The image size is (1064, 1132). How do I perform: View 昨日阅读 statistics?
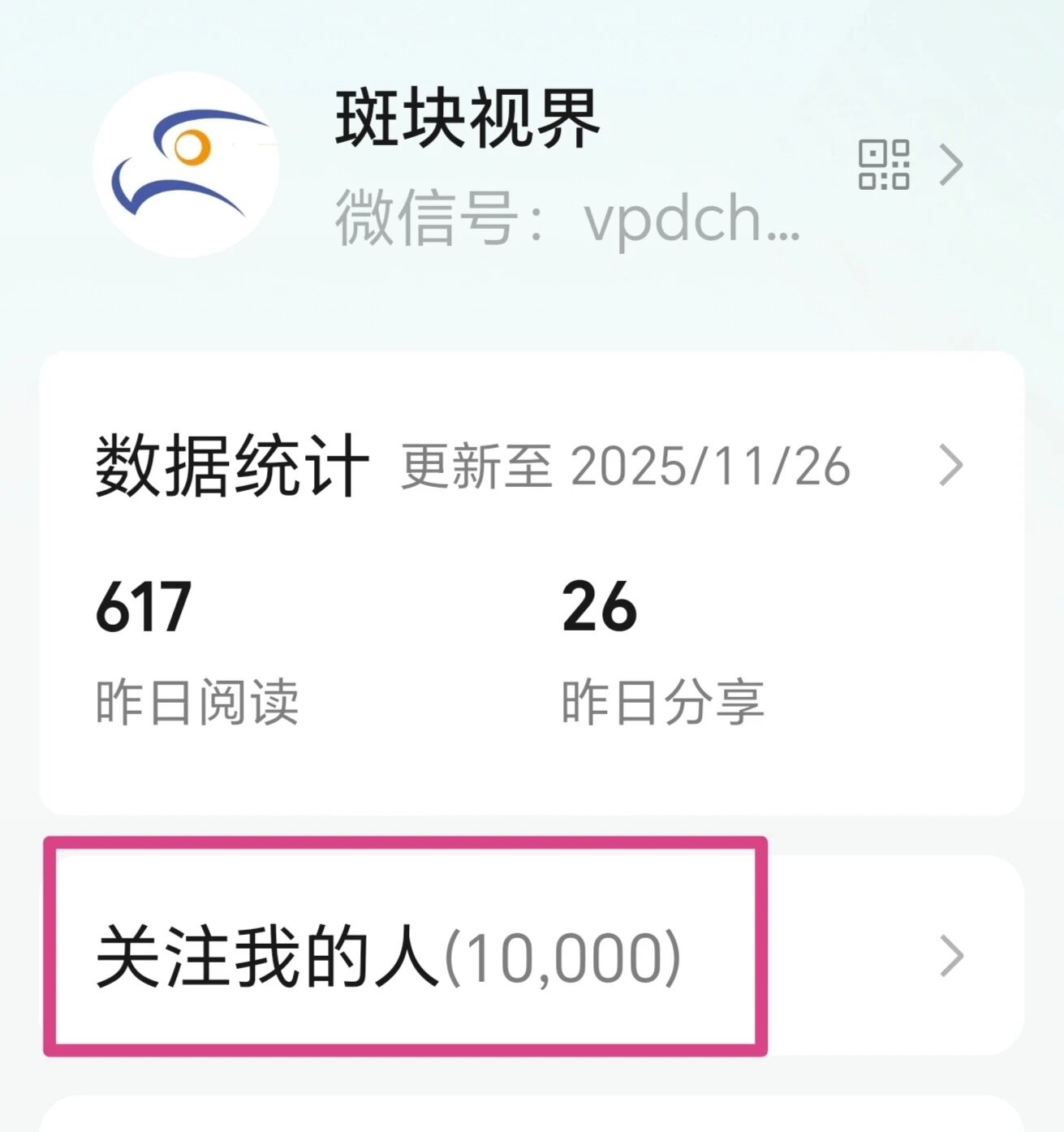(196, 649)
